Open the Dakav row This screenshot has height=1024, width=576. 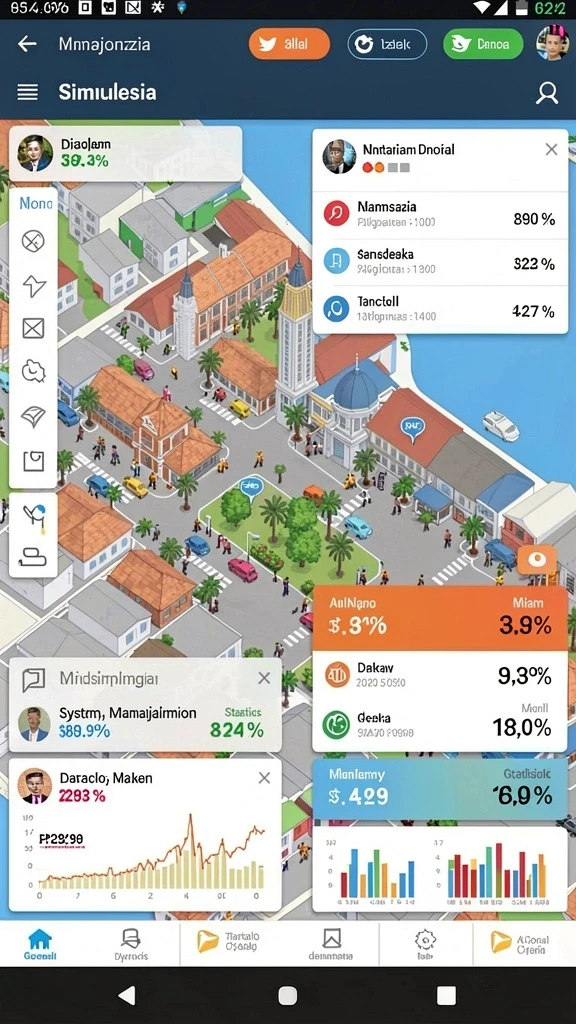[x=440, y=675]
